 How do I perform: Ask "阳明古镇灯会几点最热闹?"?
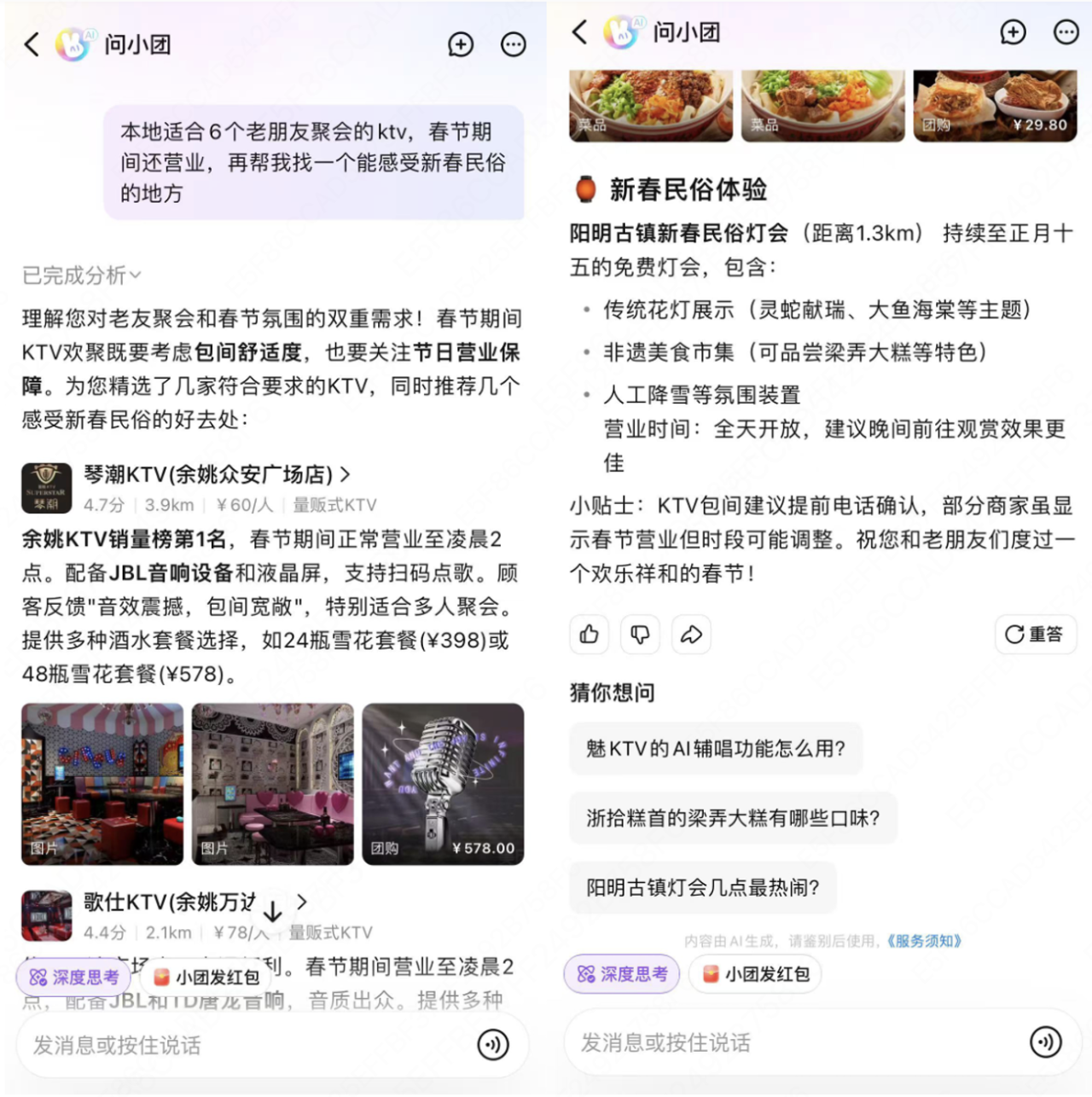click(x=702, y=887)
